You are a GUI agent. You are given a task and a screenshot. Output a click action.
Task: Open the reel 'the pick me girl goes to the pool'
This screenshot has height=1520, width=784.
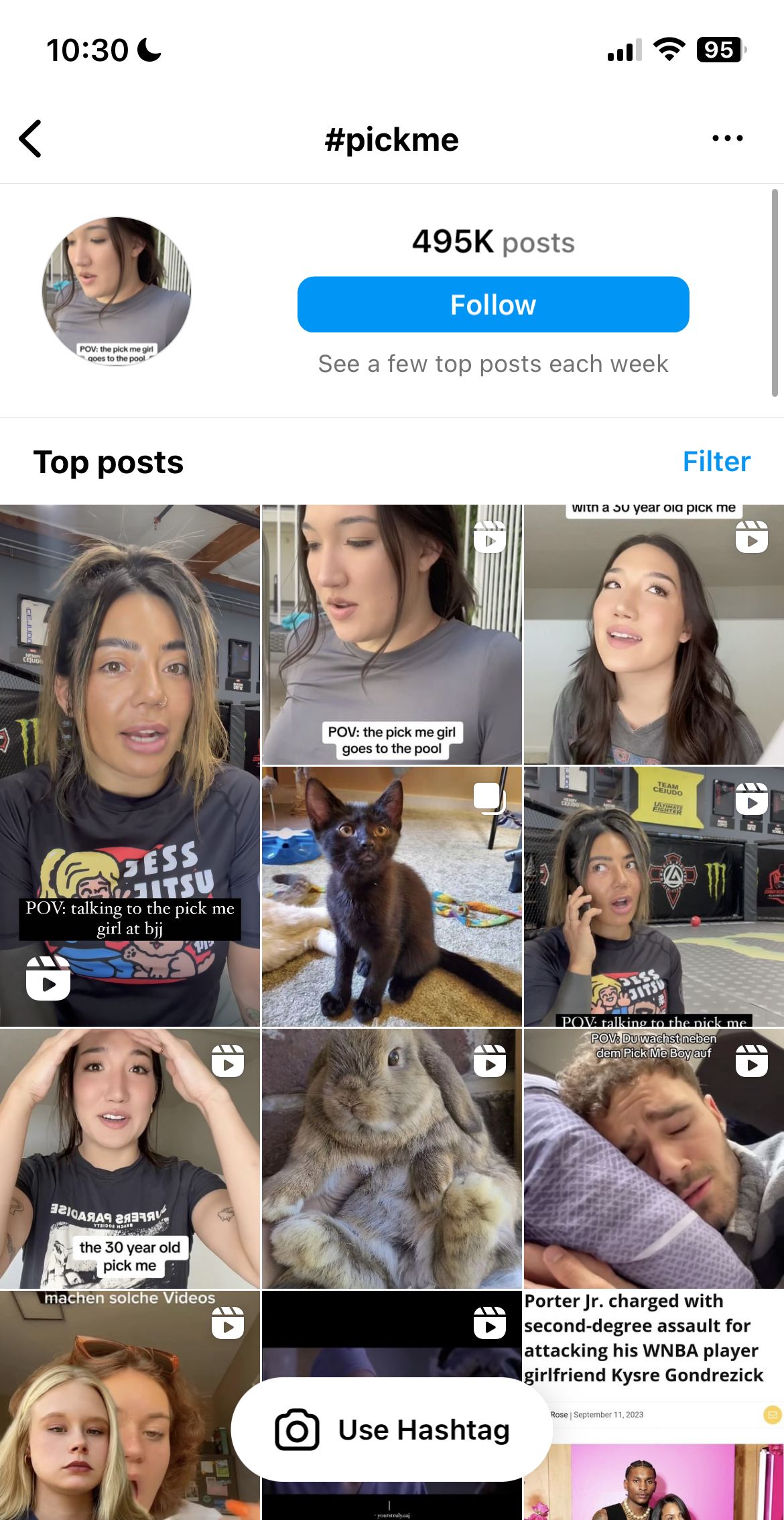click(x=391, y=634)
